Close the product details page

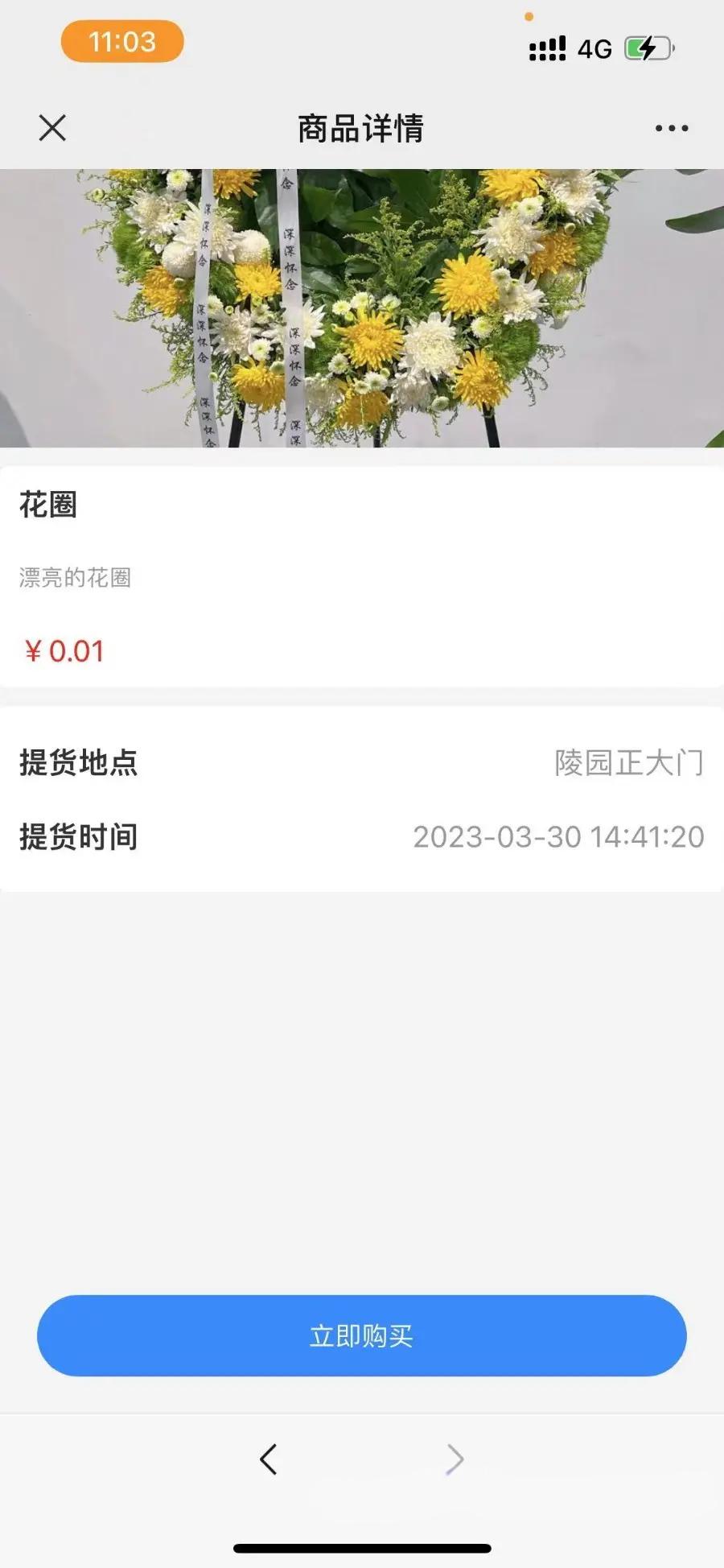point(52,128)
